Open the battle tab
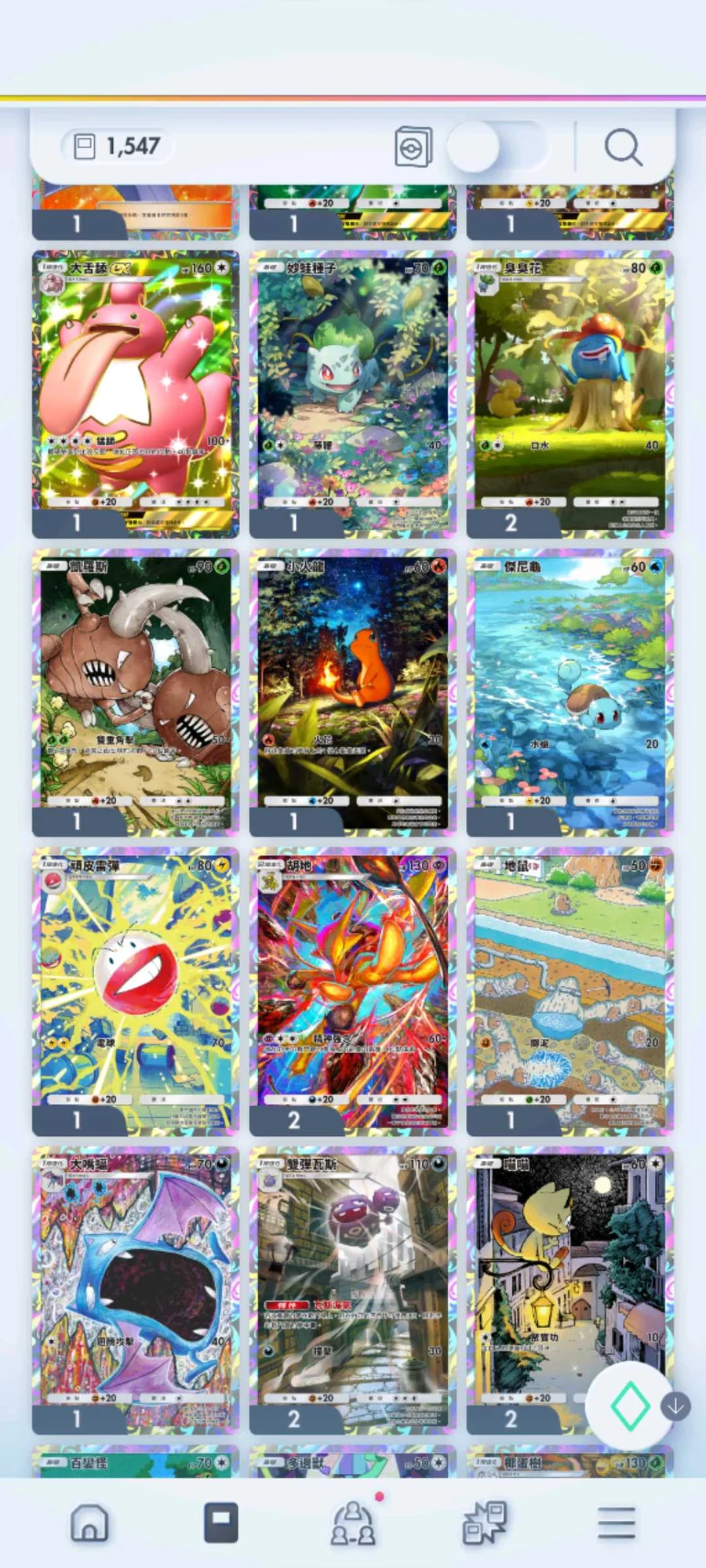 click(485, 1524)
